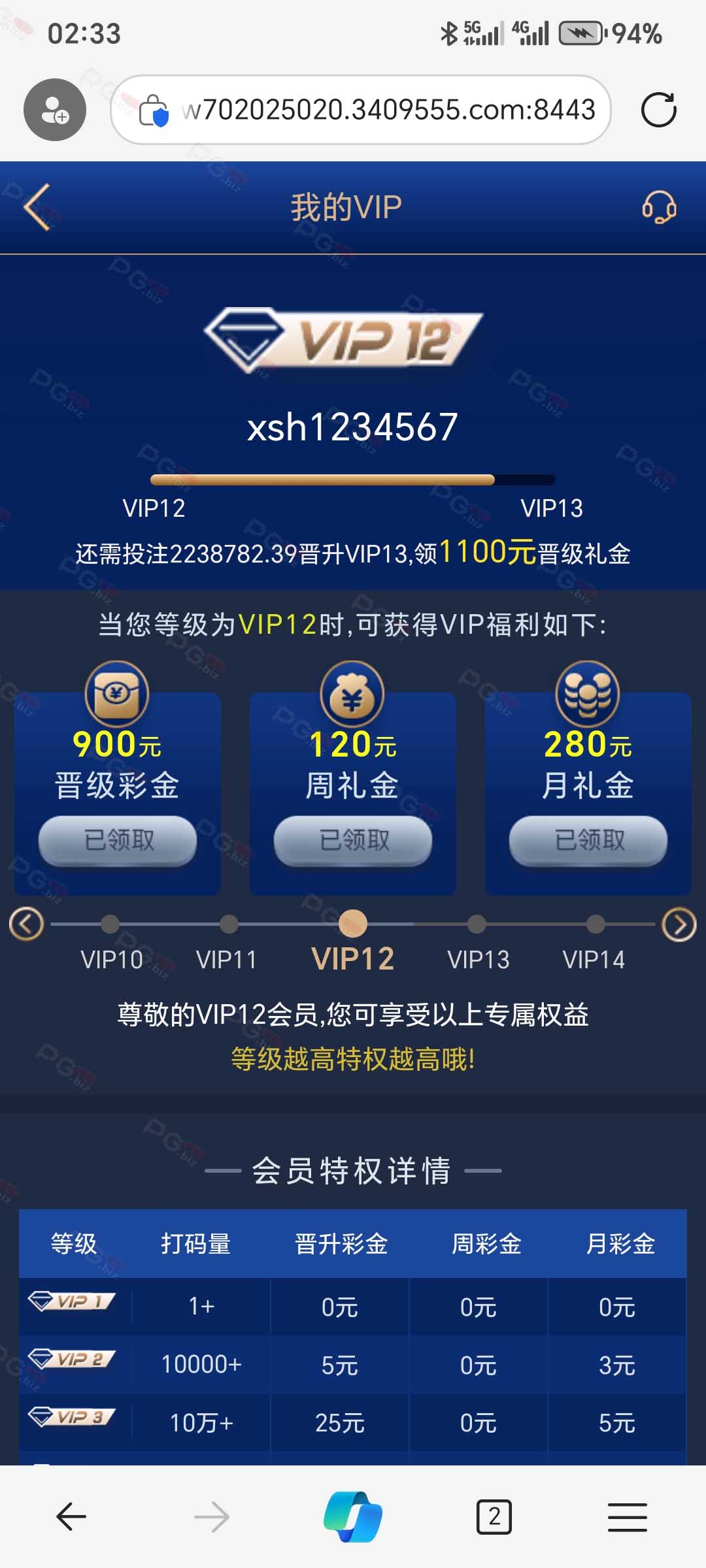Tap the 已领取 button under 周礼金

[353, 840]
